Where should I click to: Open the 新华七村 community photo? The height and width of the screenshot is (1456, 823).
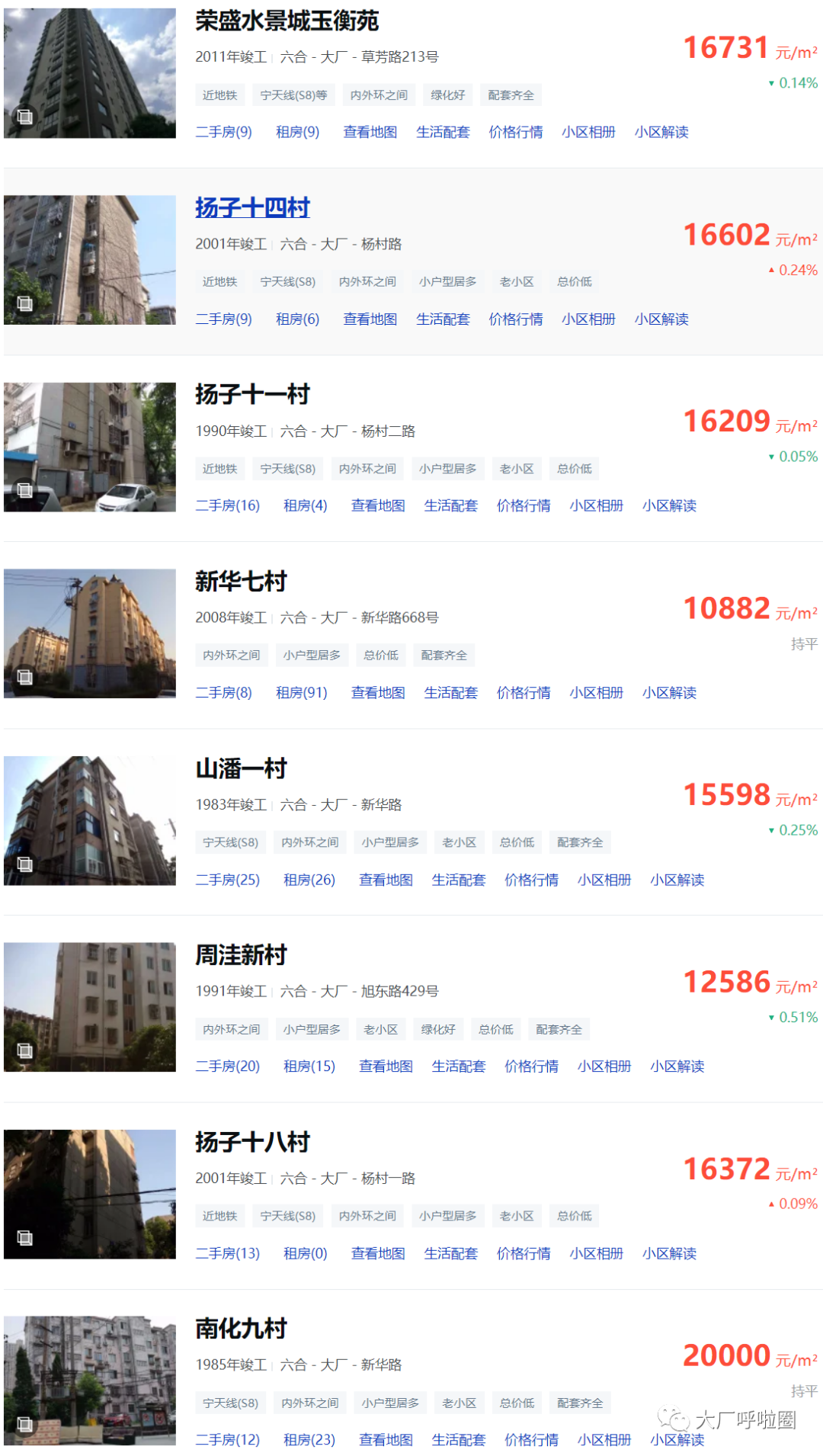pyautogui.click(x=90, y=633)
